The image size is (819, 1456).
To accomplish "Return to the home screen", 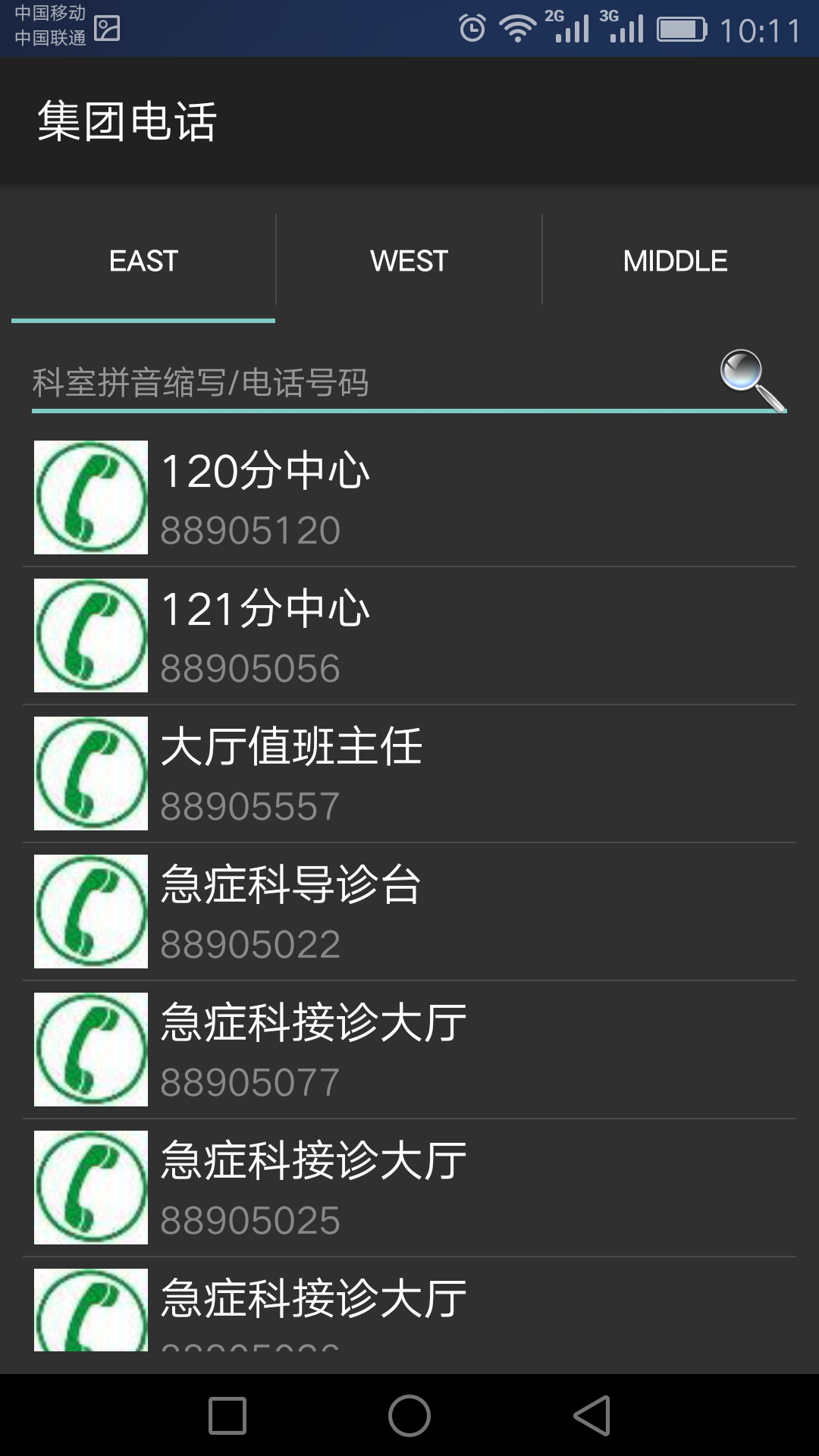I will pyautogui.click(x=409, y=1416).
